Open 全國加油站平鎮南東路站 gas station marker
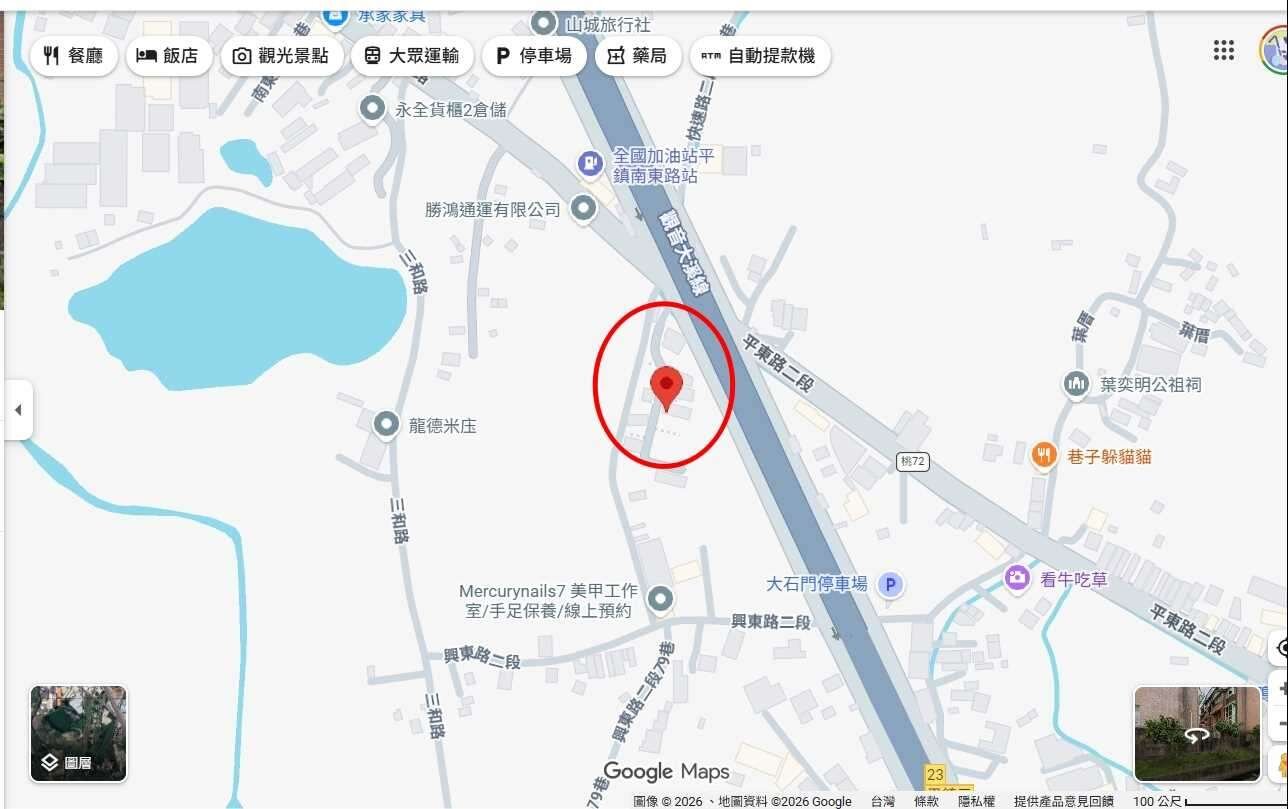Screen dimensions: 1288x809 click(591, 161)
